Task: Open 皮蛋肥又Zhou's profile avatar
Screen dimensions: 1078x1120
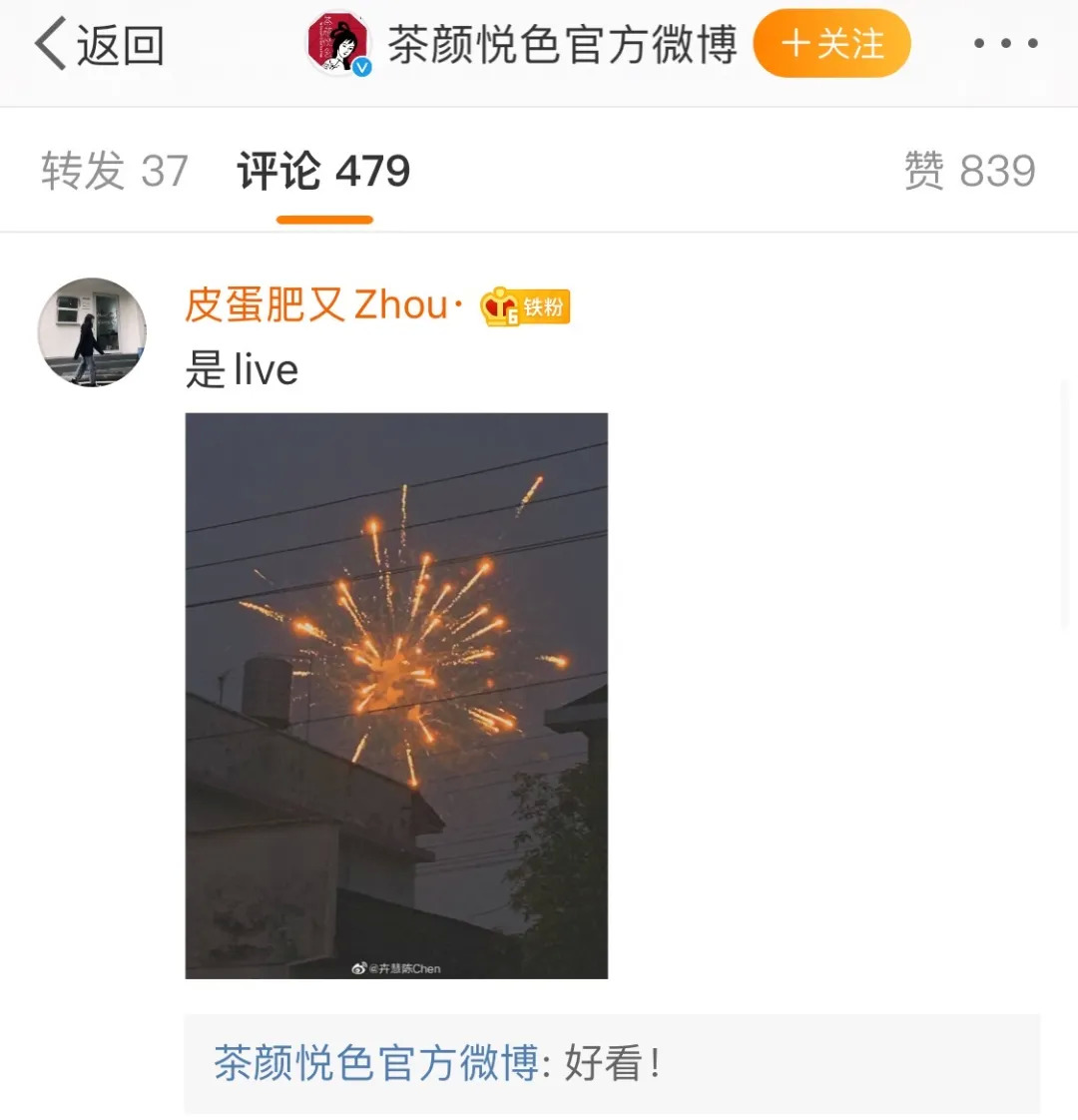Action: 92,332
